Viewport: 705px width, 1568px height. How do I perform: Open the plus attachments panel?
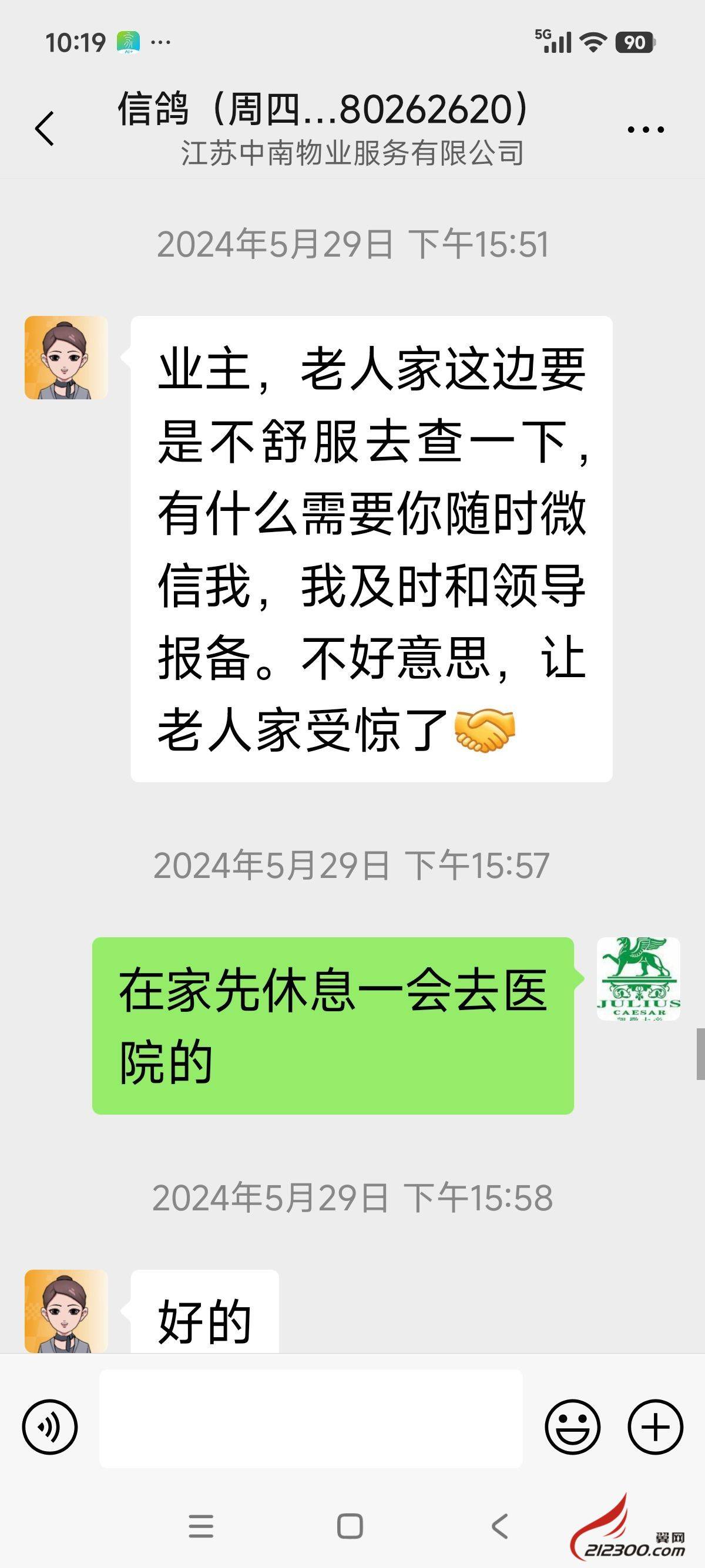tap(656, 1427)
